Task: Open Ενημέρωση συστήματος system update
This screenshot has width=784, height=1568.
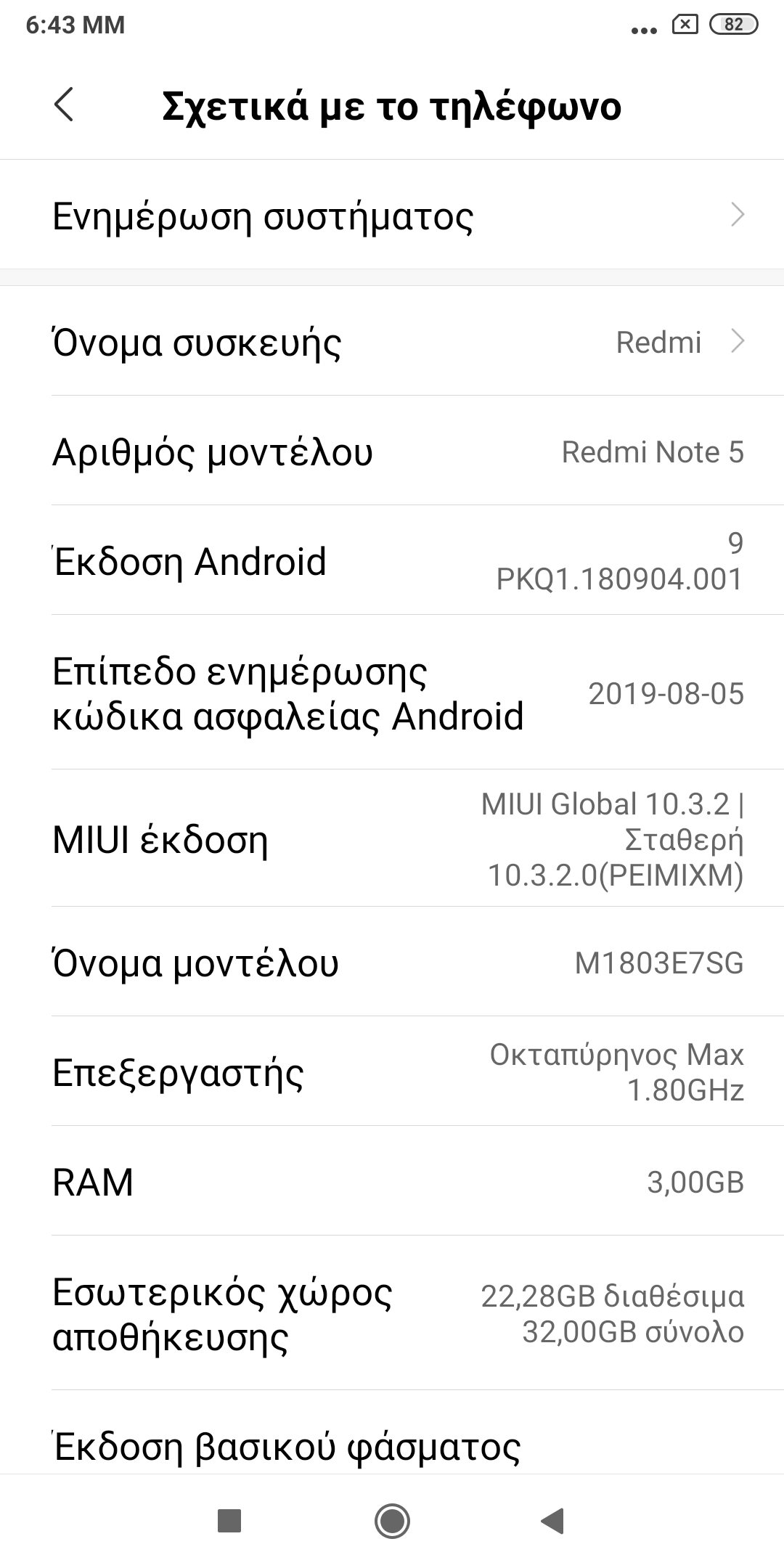Action: [392, 216]
